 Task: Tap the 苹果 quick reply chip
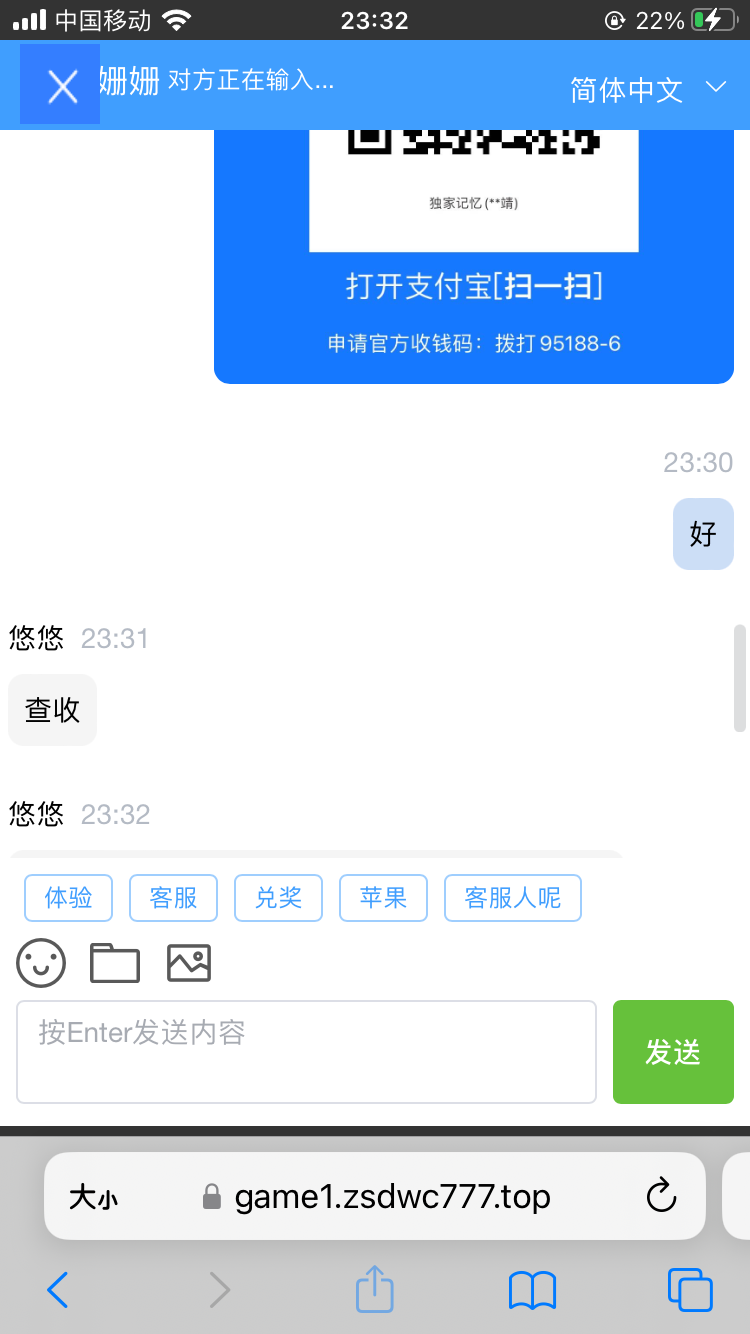click(383, 897)
